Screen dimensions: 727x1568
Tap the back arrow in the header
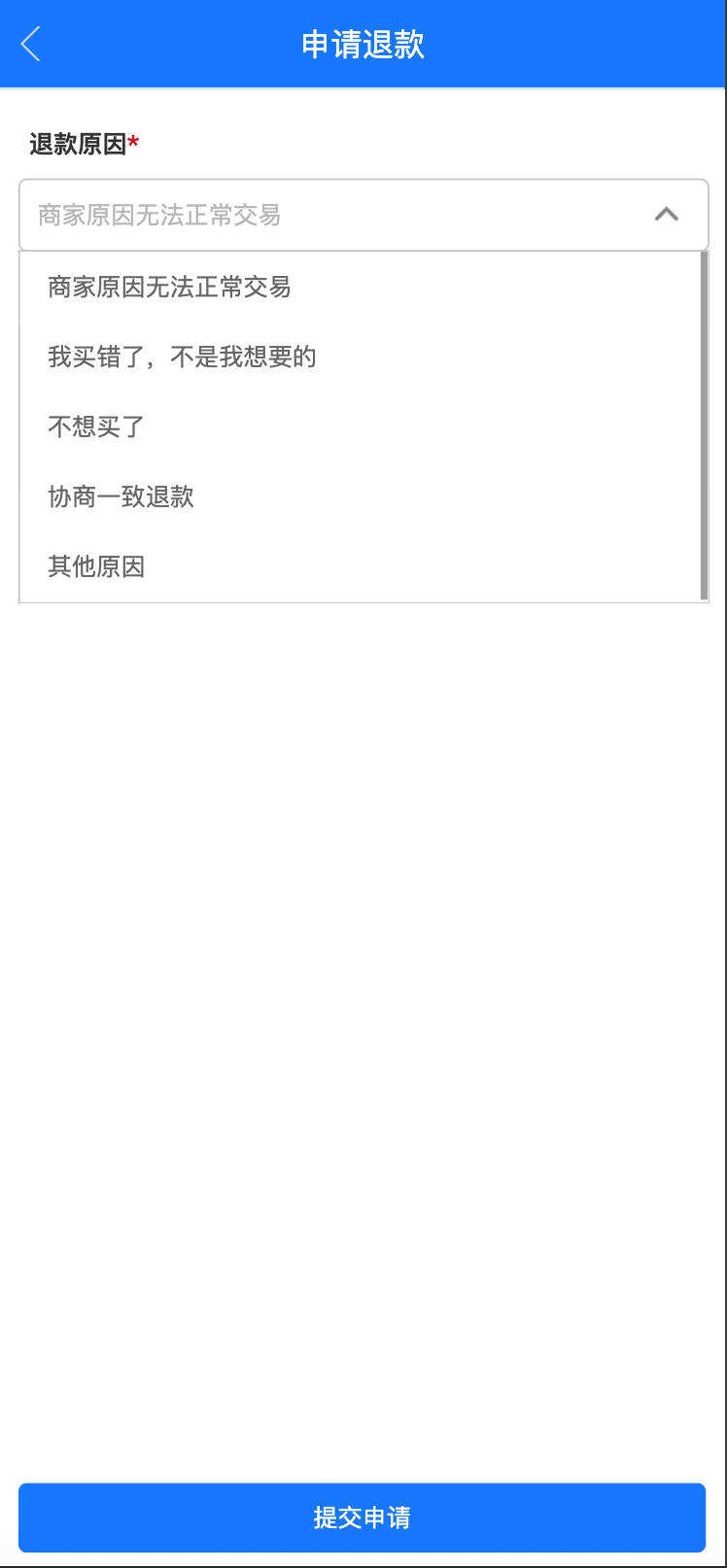point(28,44)
